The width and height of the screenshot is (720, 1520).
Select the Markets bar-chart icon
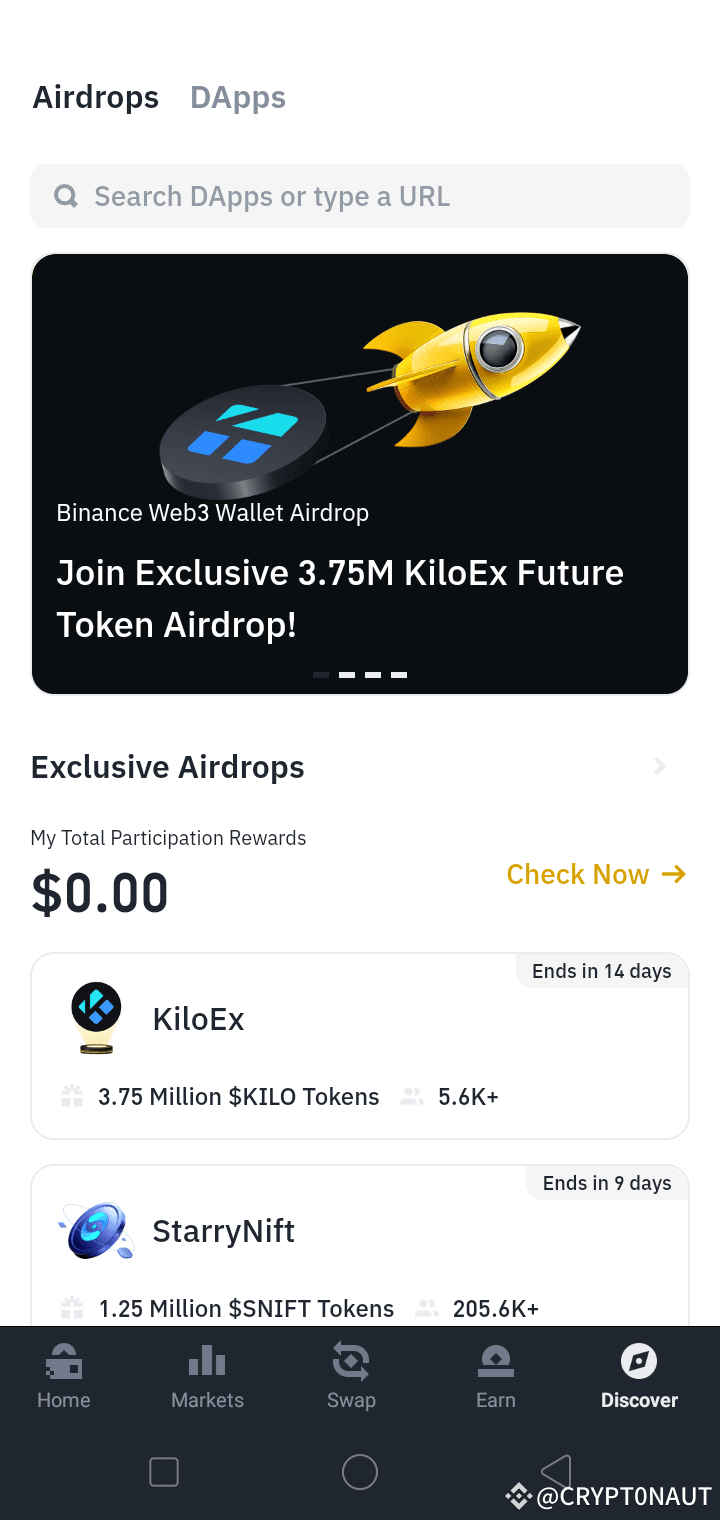pyautogui.click(x=207, y=1360)
